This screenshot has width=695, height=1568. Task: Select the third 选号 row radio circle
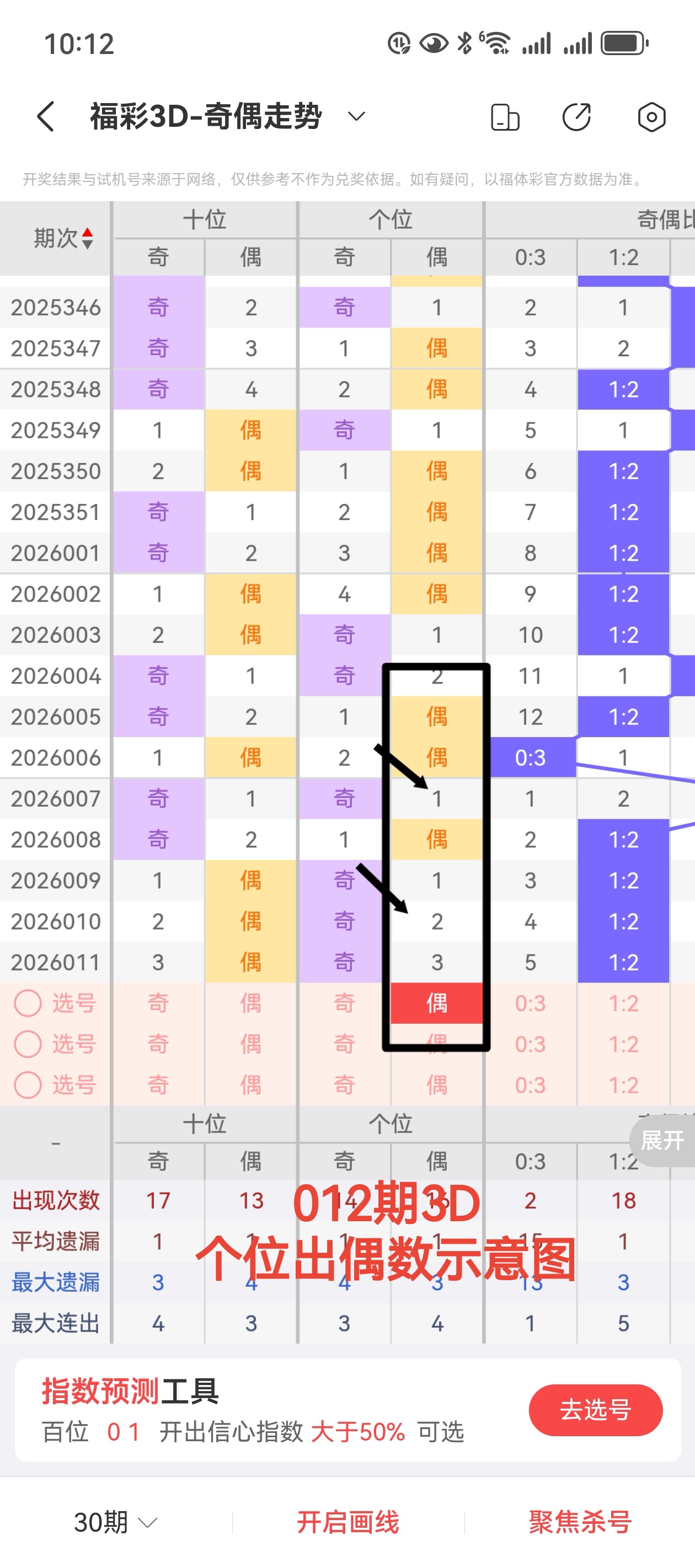28,1084
